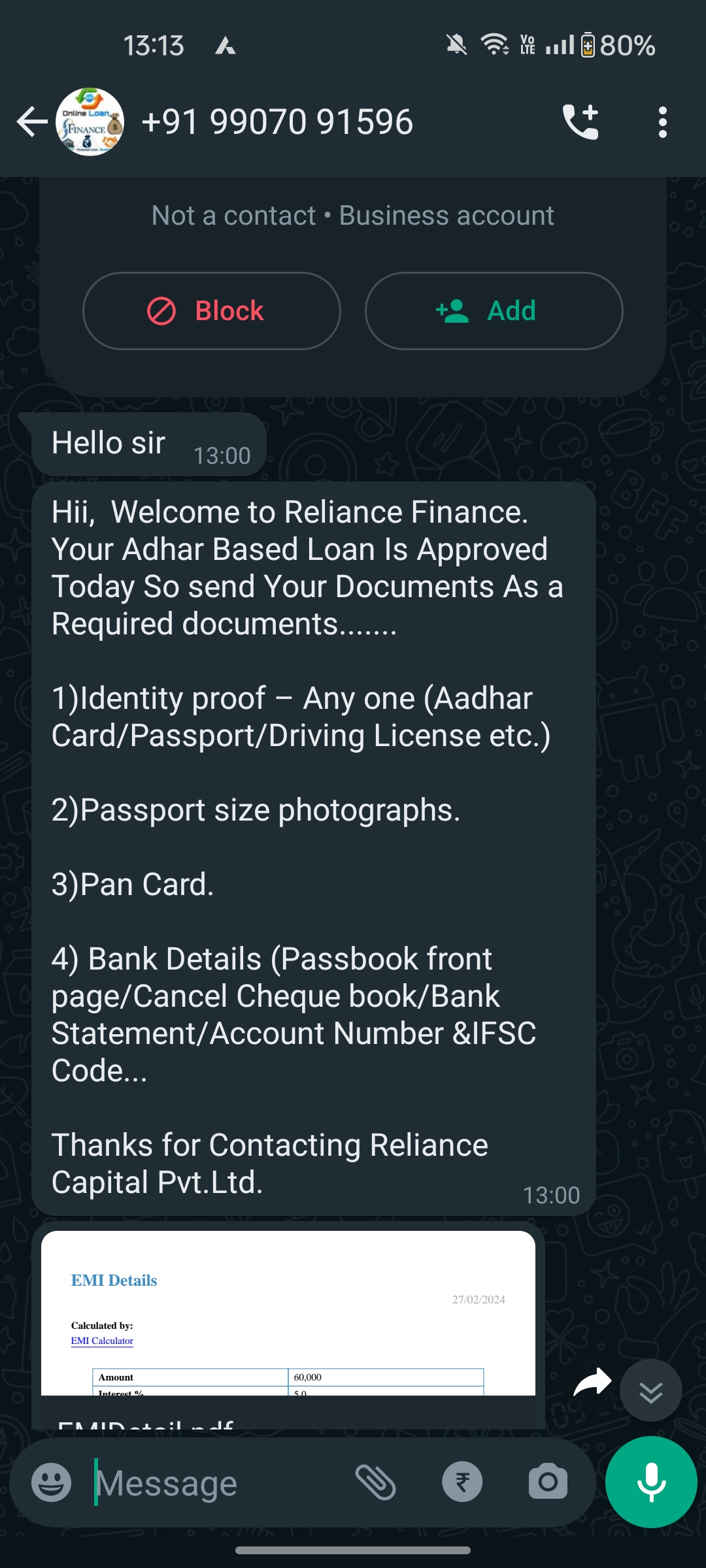Start a call with this number
This screenshot has width=706, height=1568.
pyautogui.click(x=580, y=122)
